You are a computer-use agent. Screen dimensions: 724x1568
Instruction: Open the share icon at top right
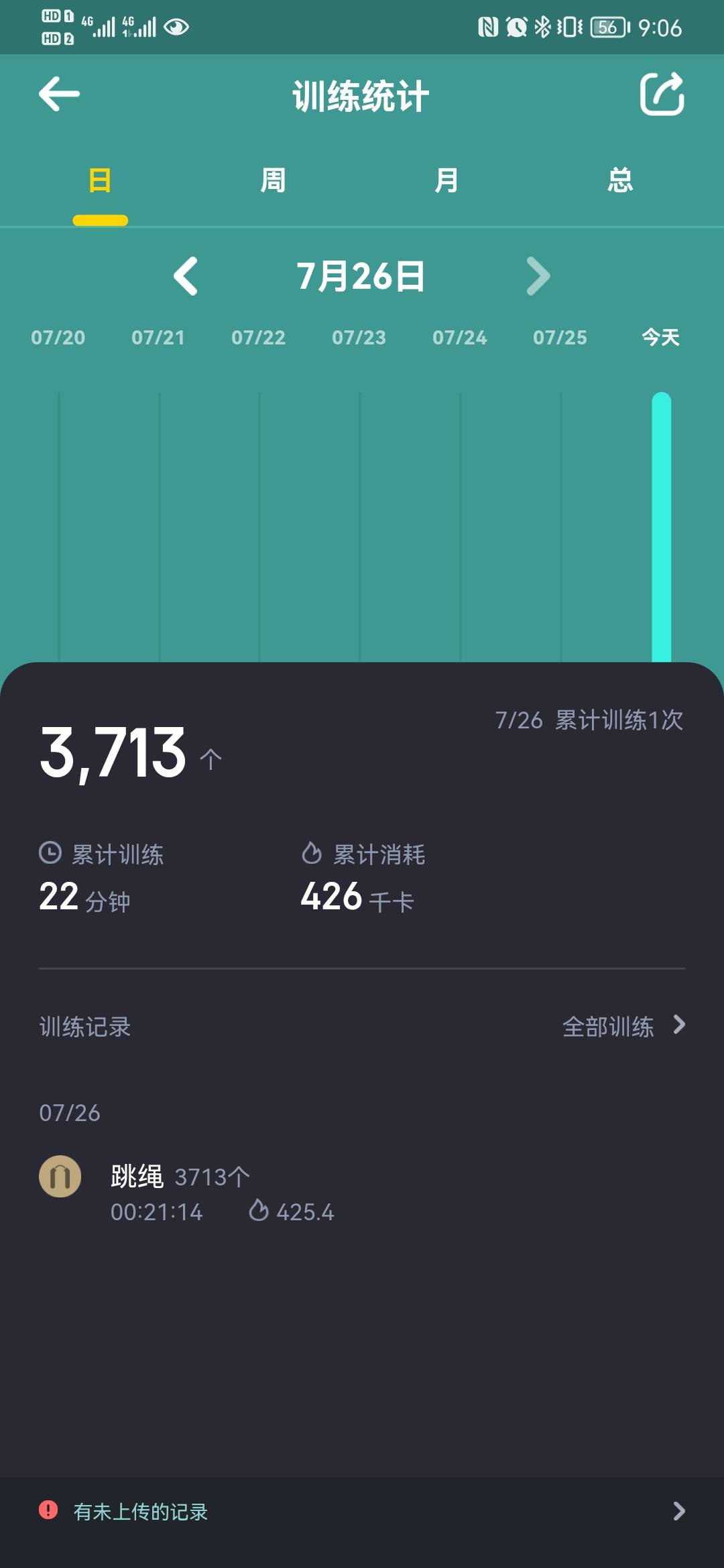pos(662,94)
